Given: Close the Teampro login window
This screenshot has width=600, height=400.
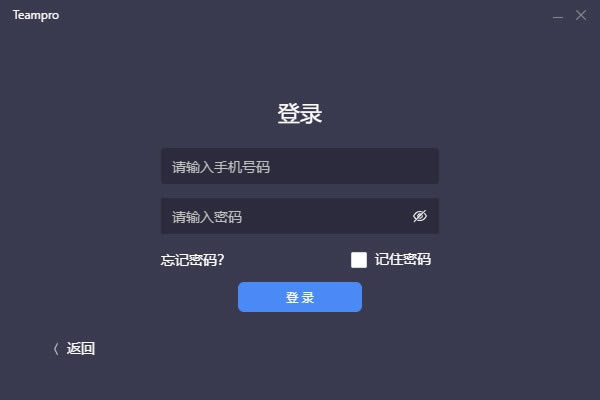Looking at the screenshot, I should tap(581, 16).
